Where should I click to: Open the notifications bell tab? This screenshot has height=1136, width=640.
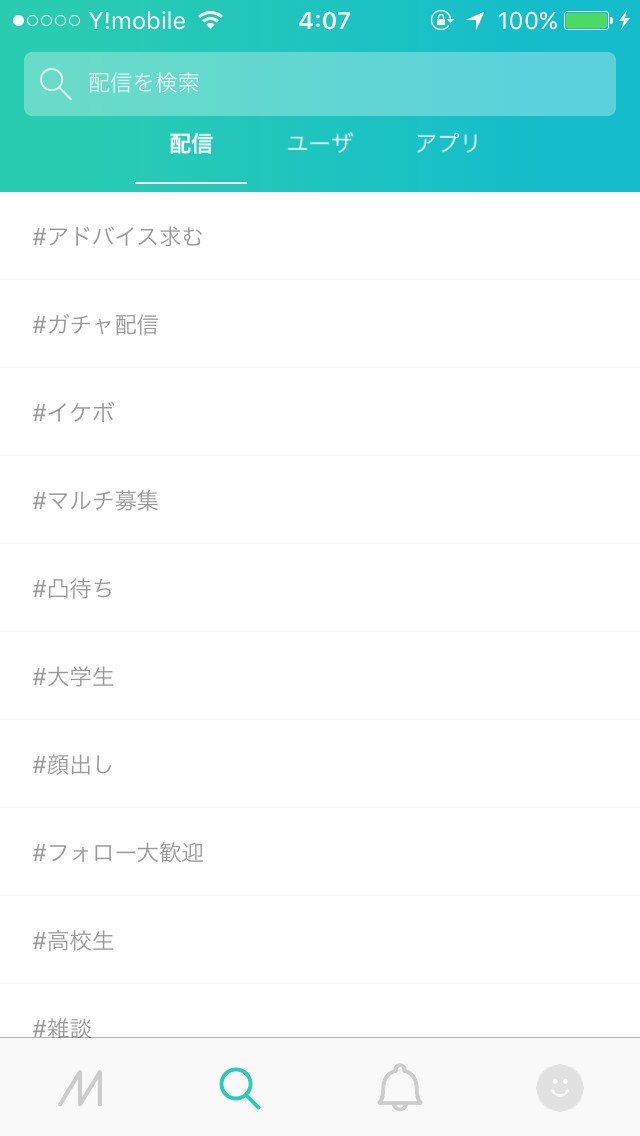(x=399, y=1087)
